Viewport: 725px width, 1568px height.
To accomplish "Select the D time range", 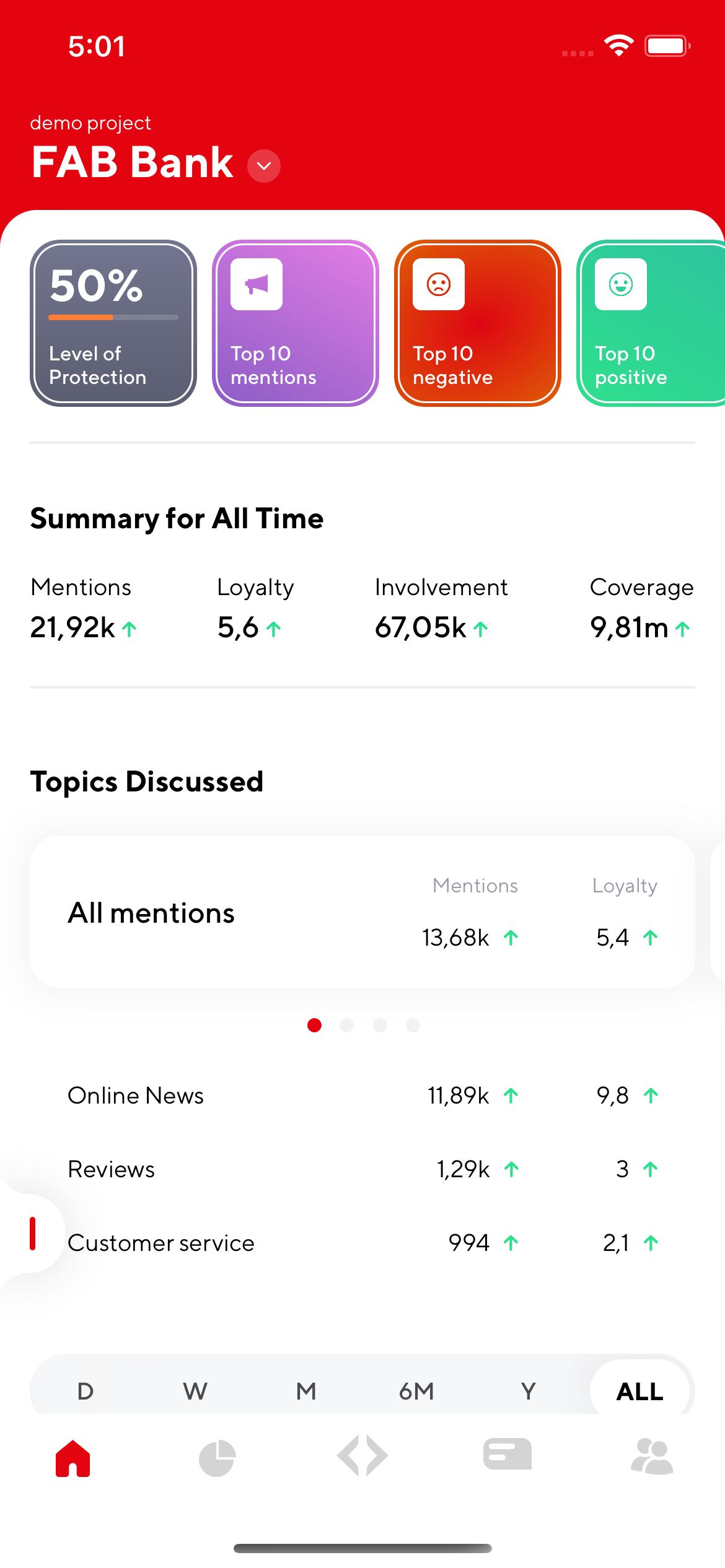I will [x=86, y=1391].
